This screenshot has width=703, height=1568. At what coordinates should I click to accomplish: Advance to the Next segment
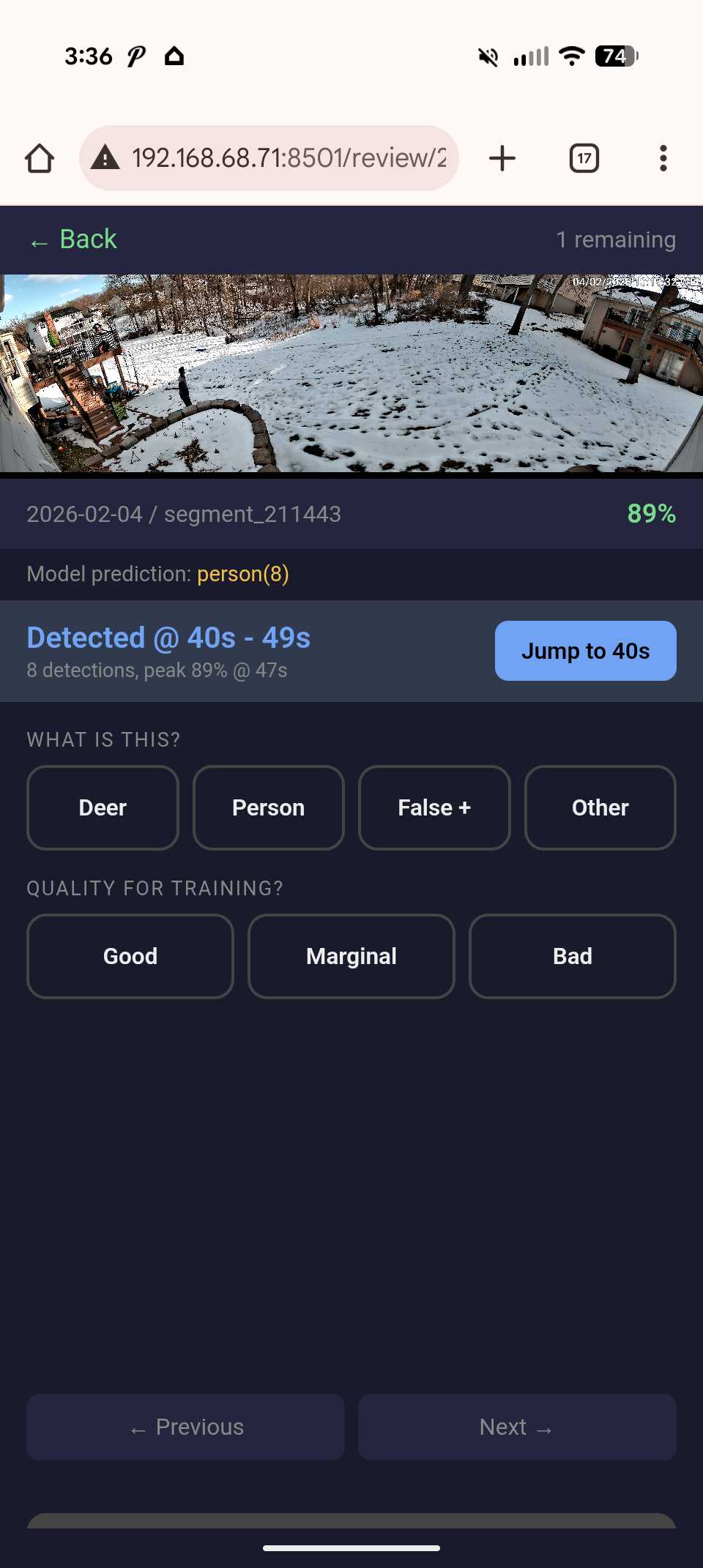pos(517,1427)
